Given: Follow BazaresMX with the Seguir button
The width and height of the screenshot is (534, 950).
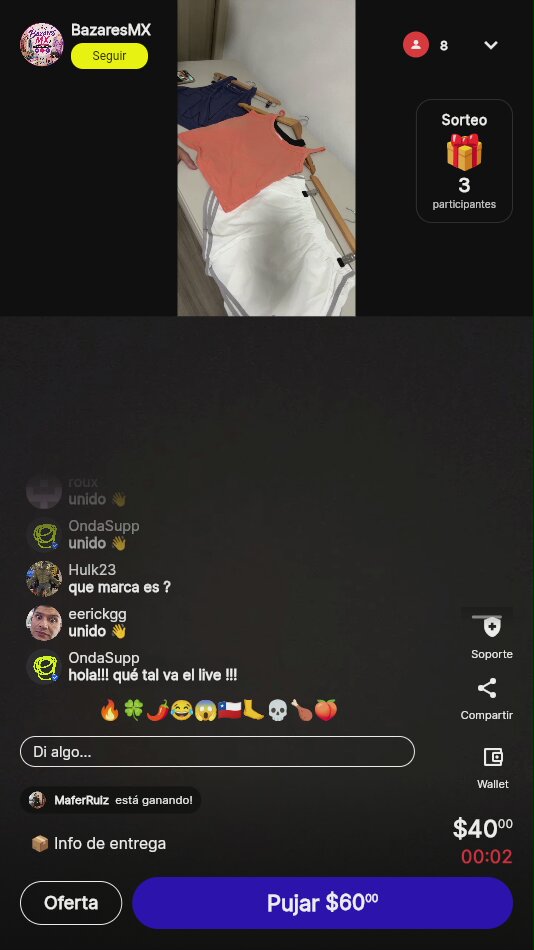Looking at the screenshot, I should click(109, 56).
